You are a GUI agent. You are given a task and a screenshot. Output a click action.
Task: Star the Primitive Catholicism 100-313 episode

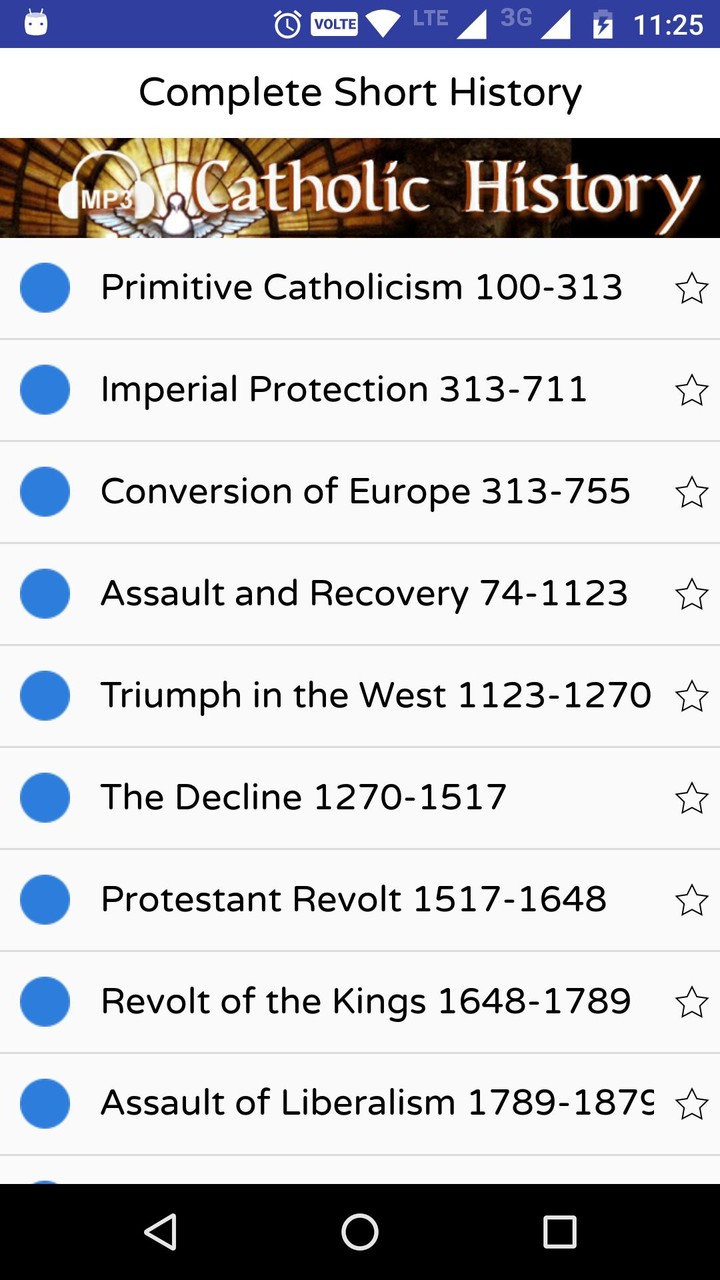pyautogui.click(x=691, y=289)
